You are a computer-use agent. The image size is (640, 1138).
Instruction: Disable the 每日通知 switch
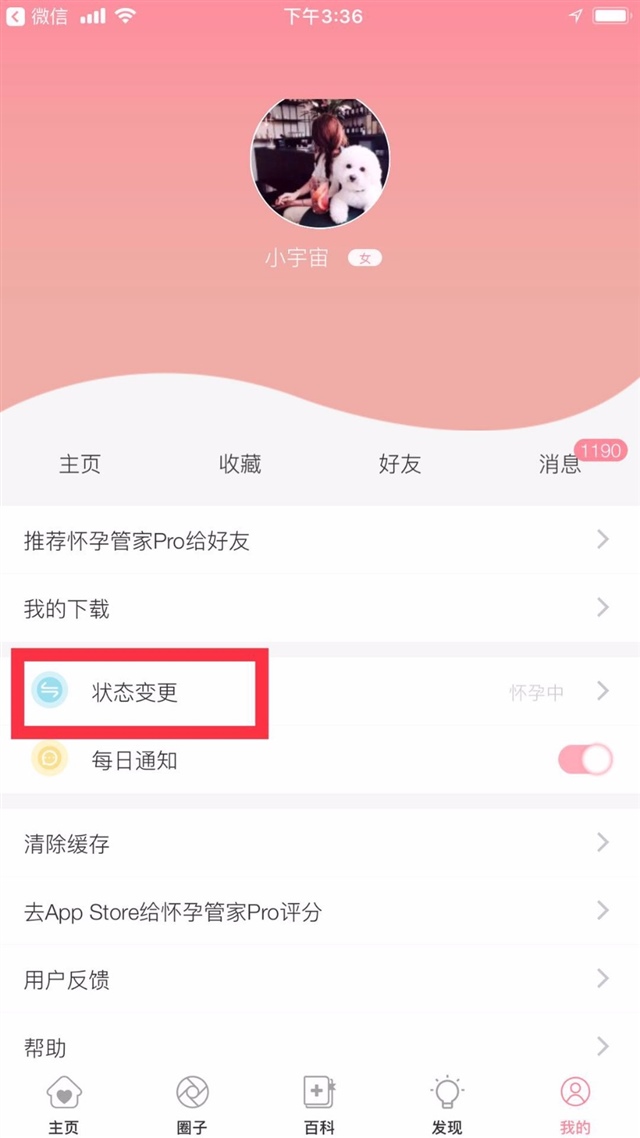click(585, 760)
